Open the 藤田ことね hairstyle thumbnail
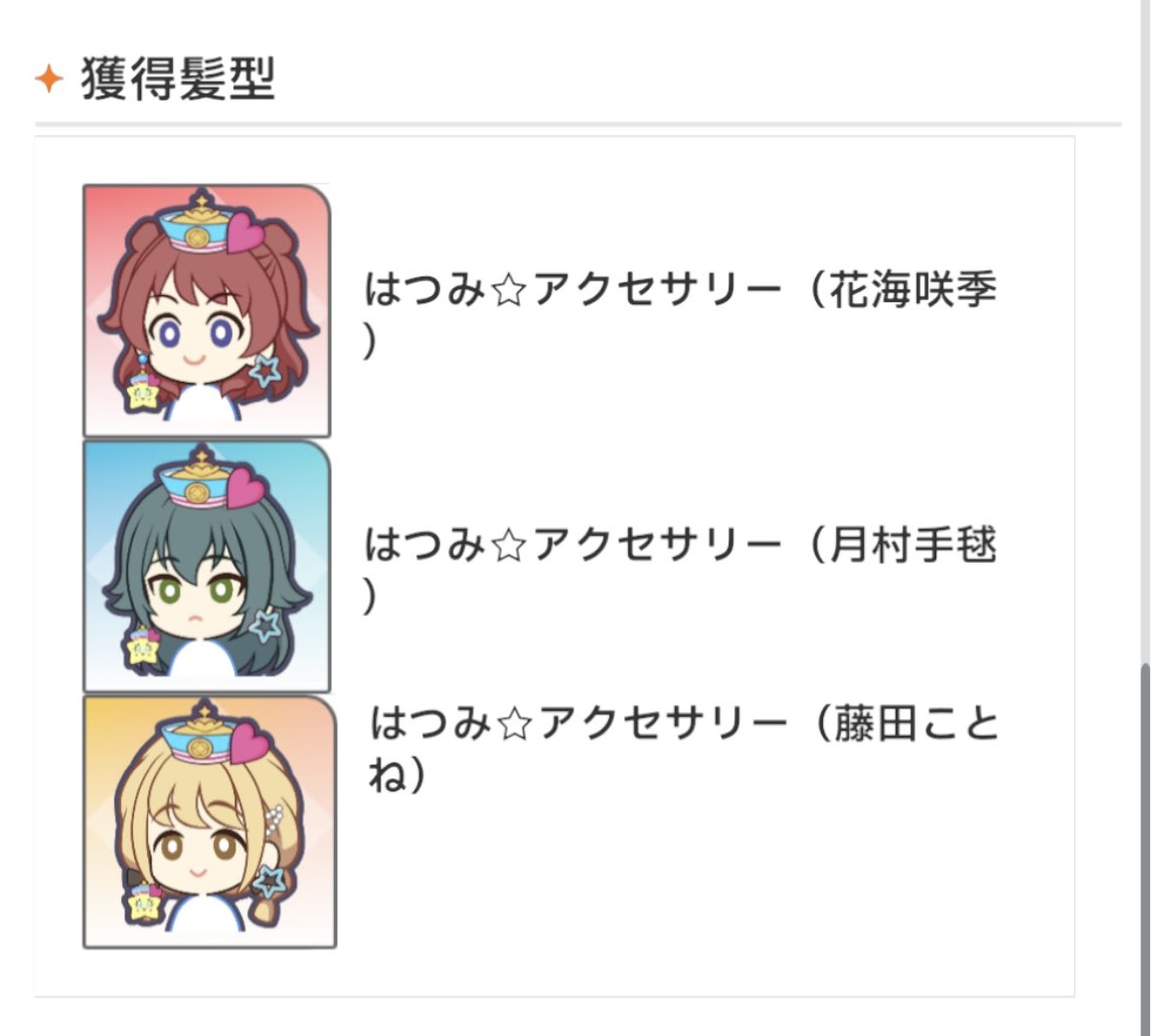This screenshot has width=1165, height=1036. 210,822
